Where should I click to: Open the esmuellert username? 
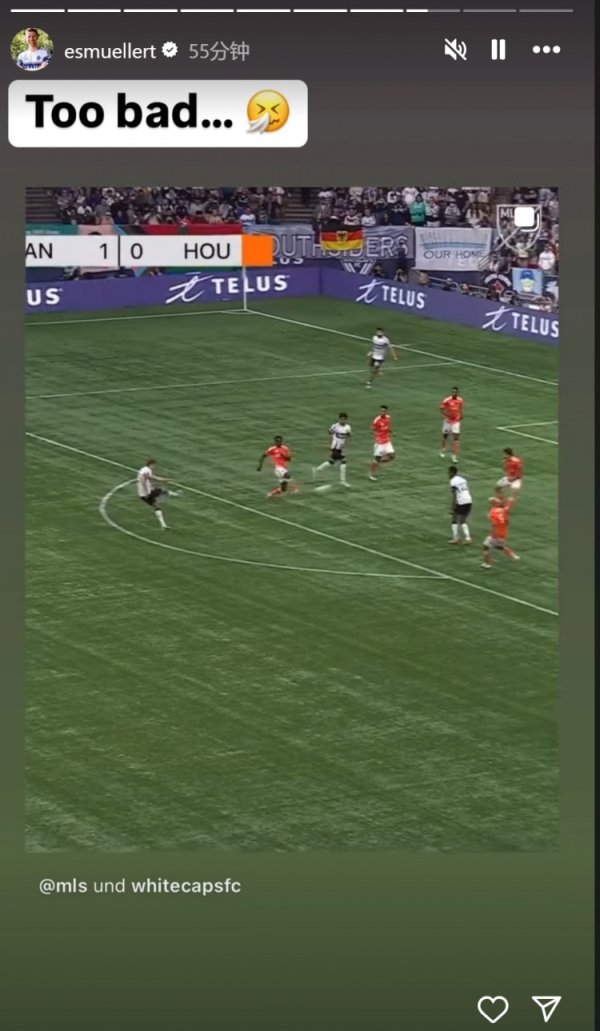coord(109,51)
